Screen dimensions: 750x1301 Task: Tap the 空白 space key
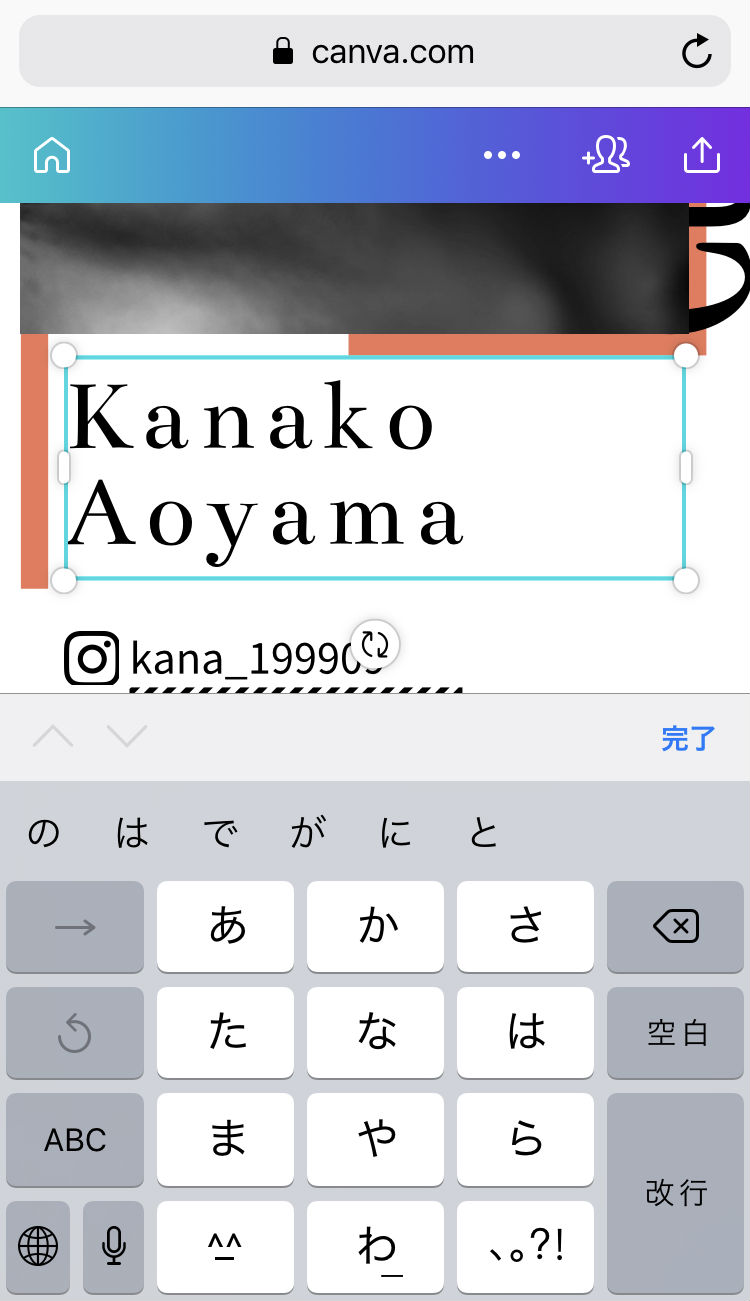click(x=676, y=1033)
